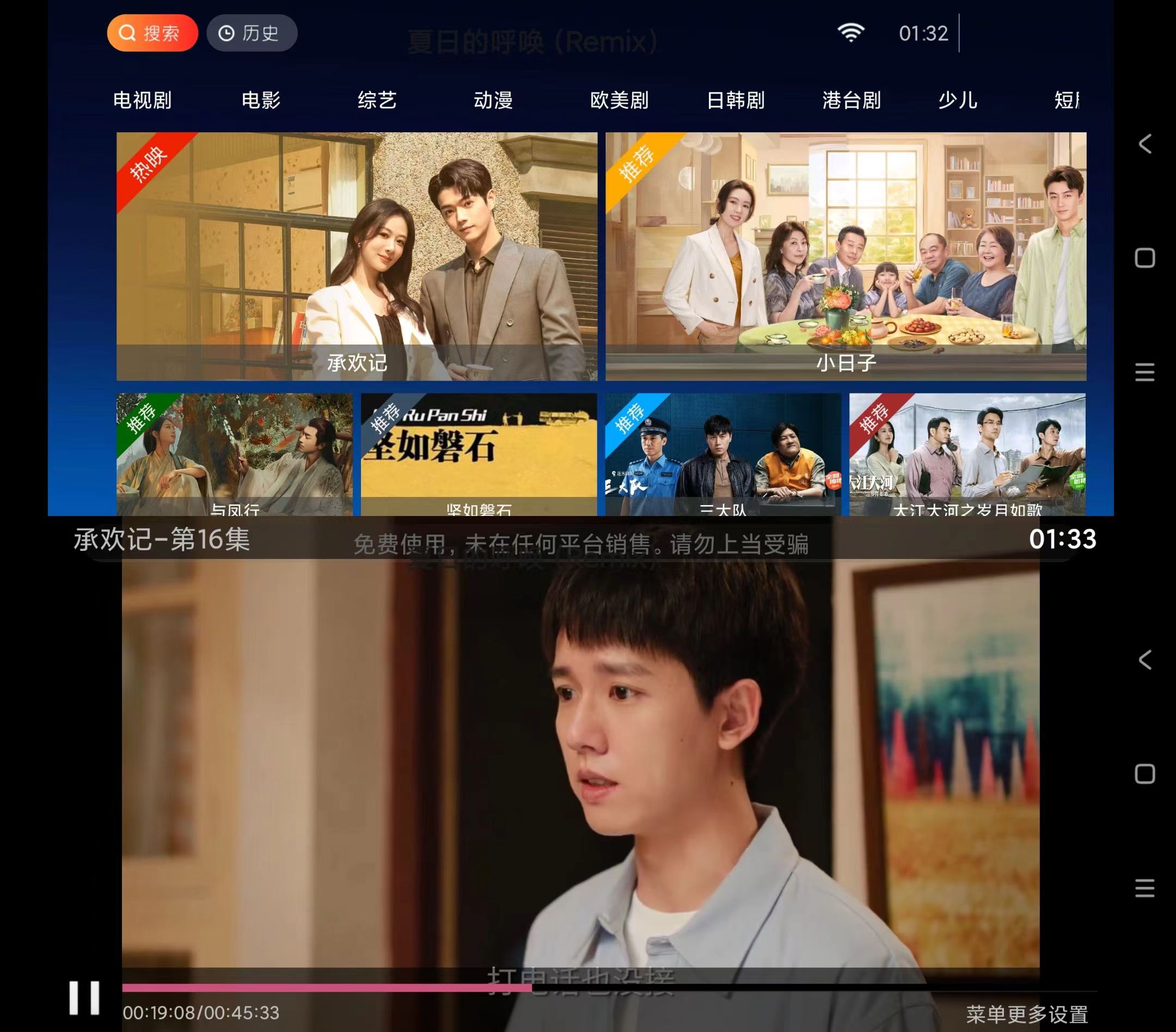The image size is (1176, 1032).
Task: Switch to 日韩剧 tab
Action: click(x=736, y=100)
